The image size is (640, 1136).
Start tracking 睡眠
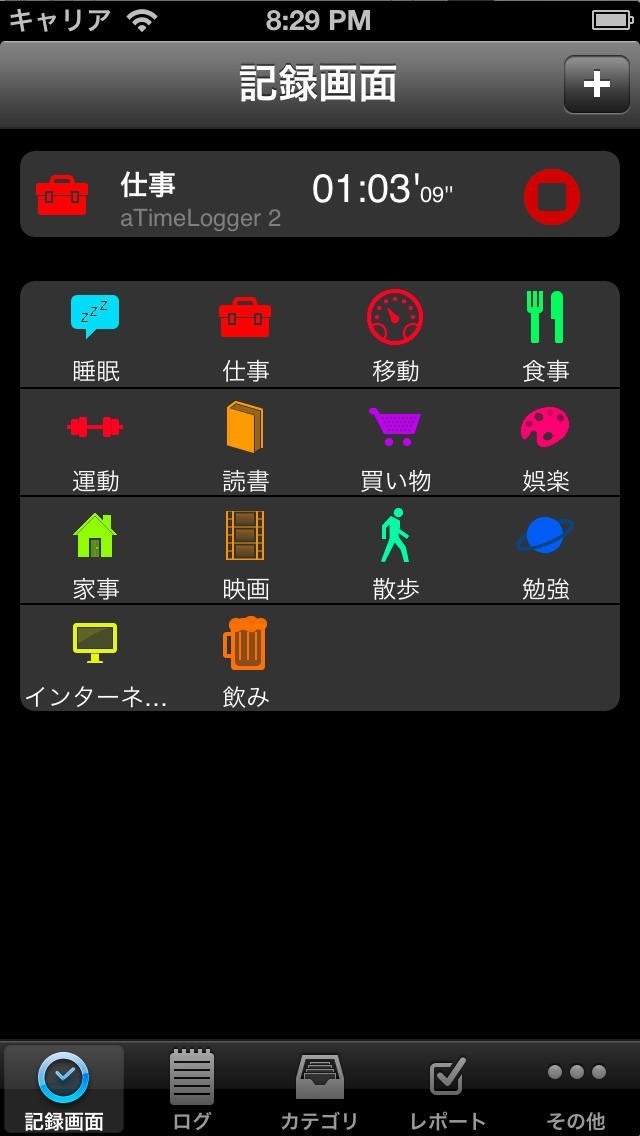coord(96,336)
